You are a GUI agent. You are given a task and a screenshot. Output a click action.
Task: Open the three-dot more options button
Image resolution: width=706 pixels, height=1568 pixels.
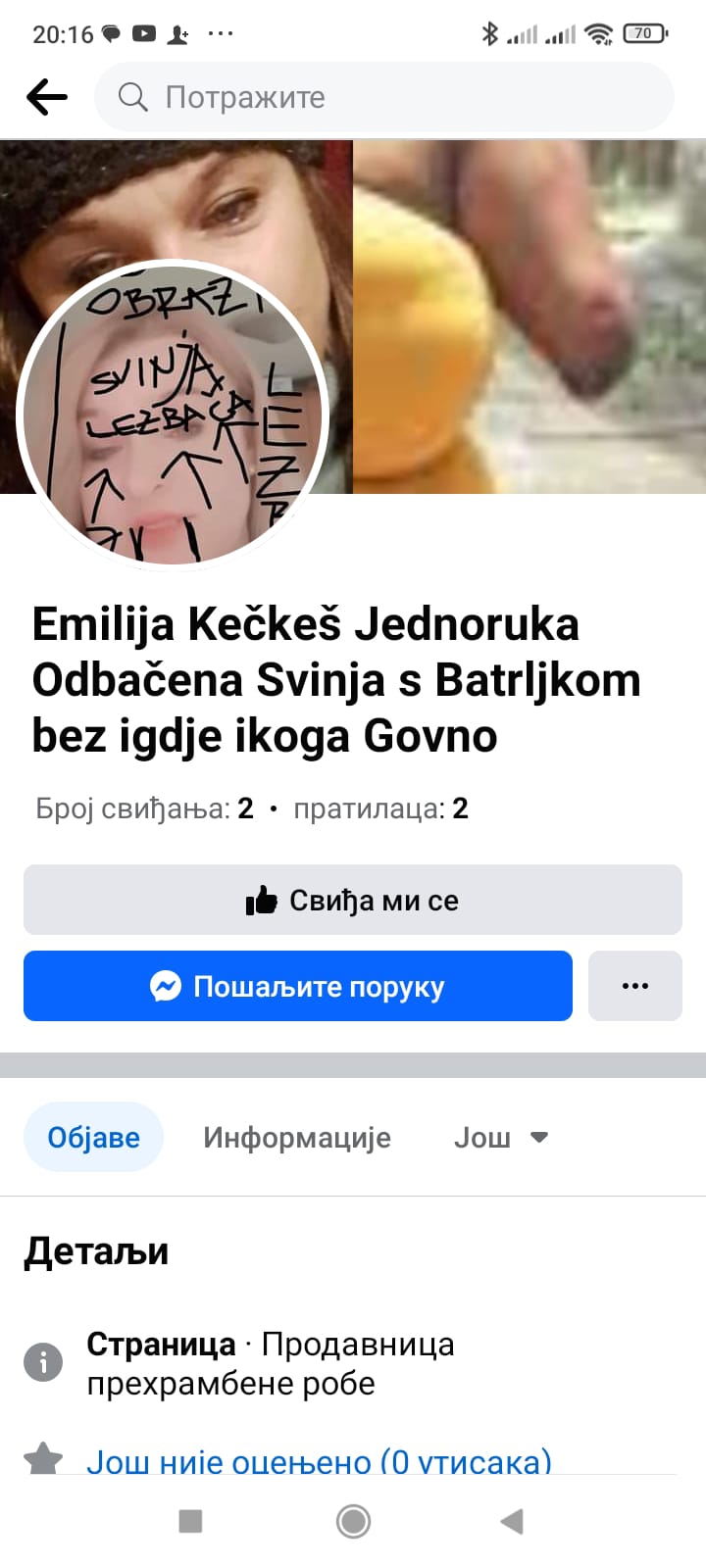[635, 986]
